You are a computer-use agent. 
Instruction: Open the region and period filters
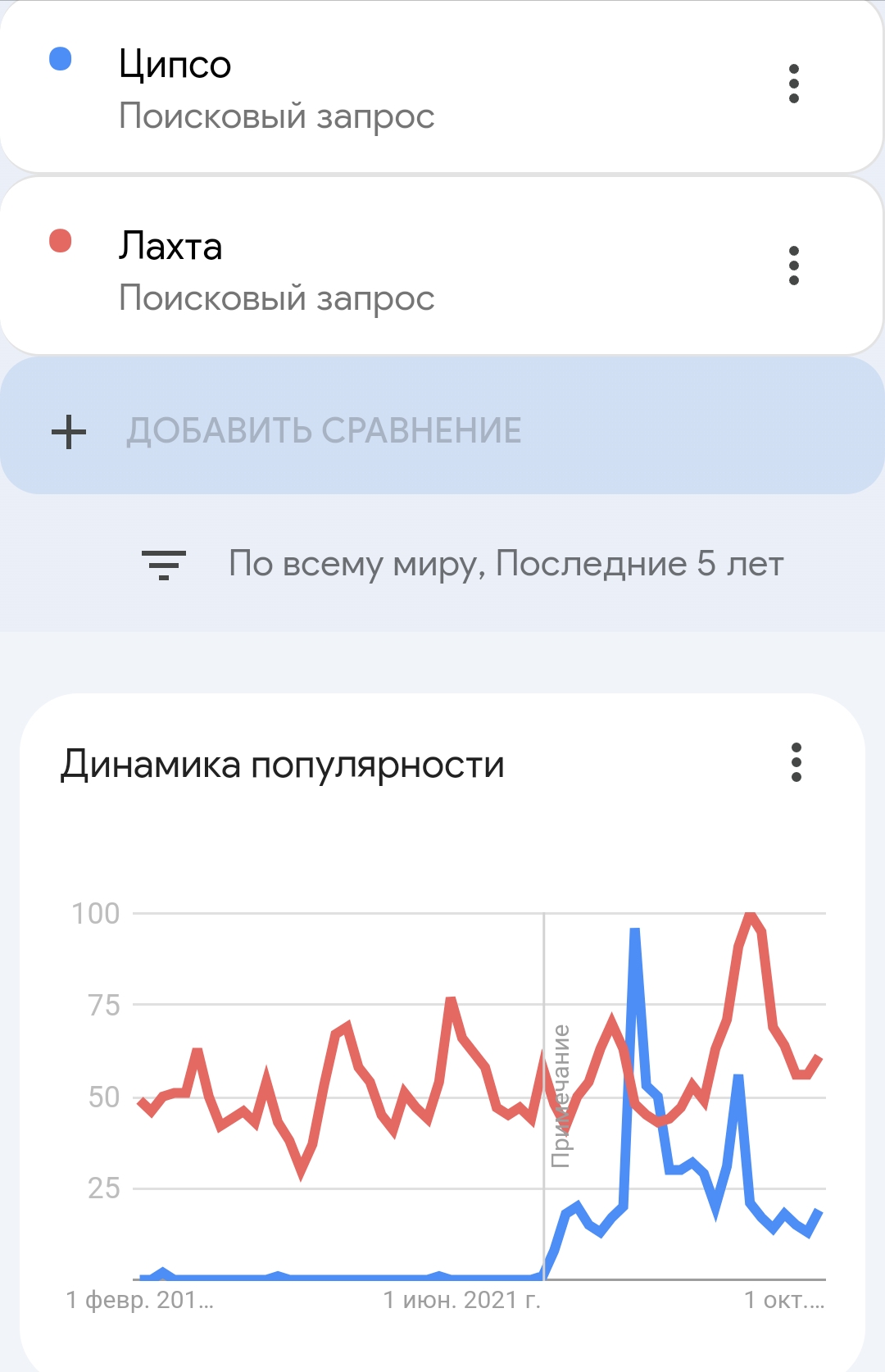(463, 564)
